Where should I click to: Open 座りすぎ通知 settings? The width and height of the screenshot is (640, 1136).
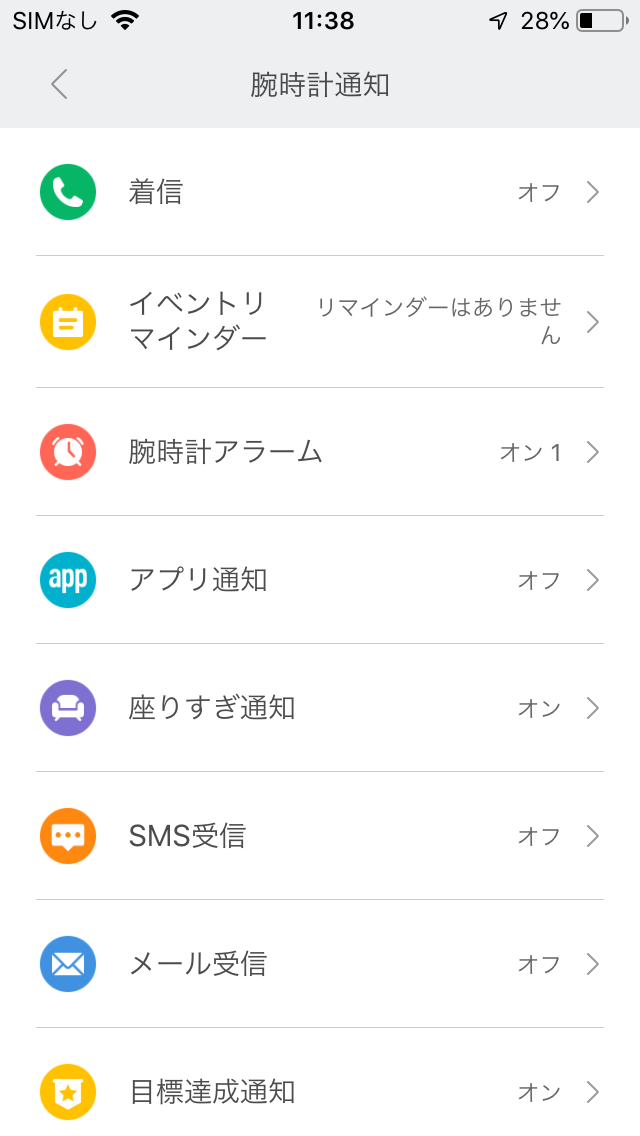tap(320, 708)
